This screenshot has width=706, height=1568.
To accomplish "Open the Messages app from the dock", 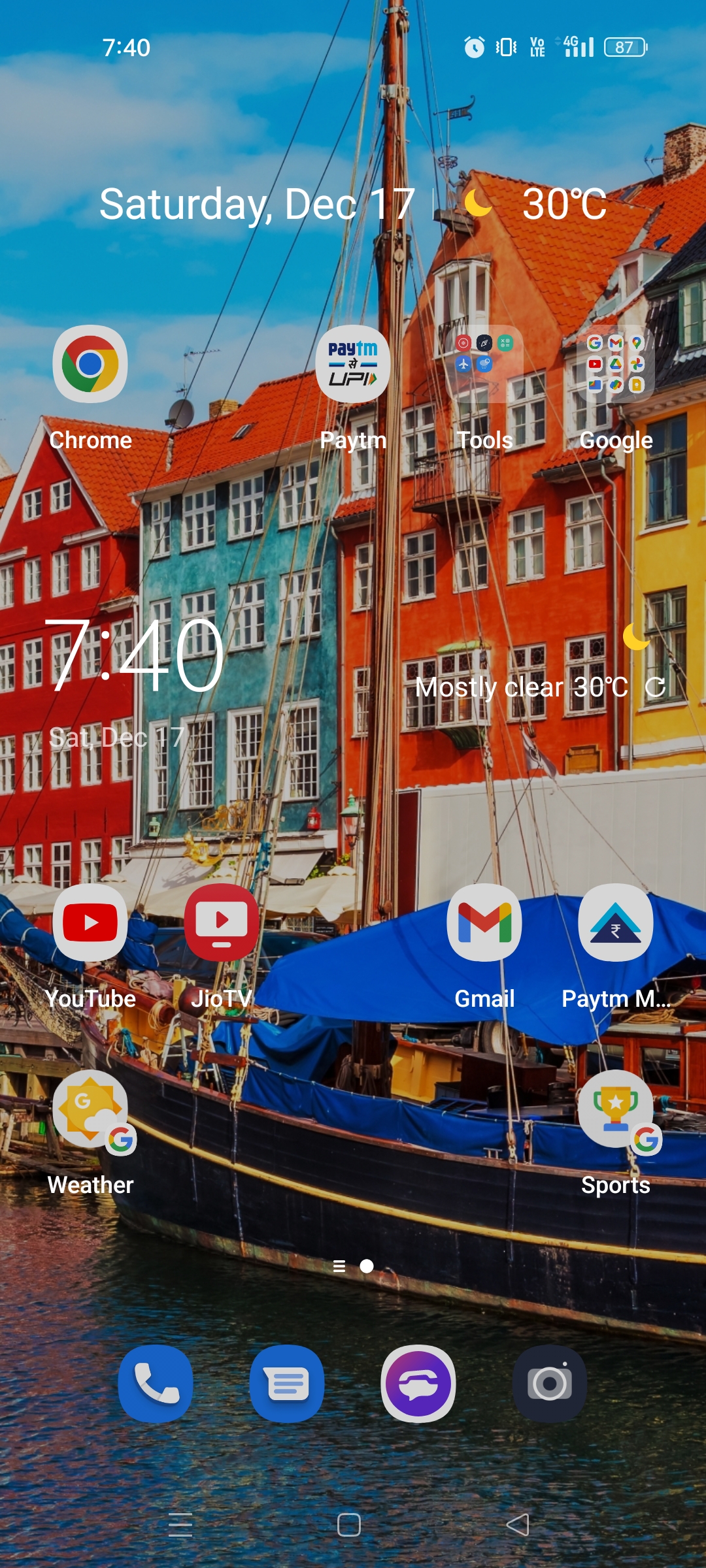I will pyautogui.click(x=287, y=1383).
